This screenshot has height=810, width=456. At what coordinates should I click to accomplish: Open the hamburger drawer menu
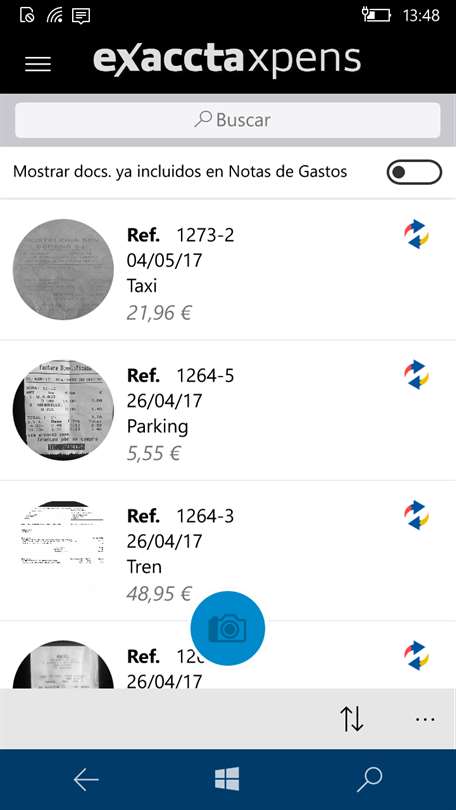38,63
